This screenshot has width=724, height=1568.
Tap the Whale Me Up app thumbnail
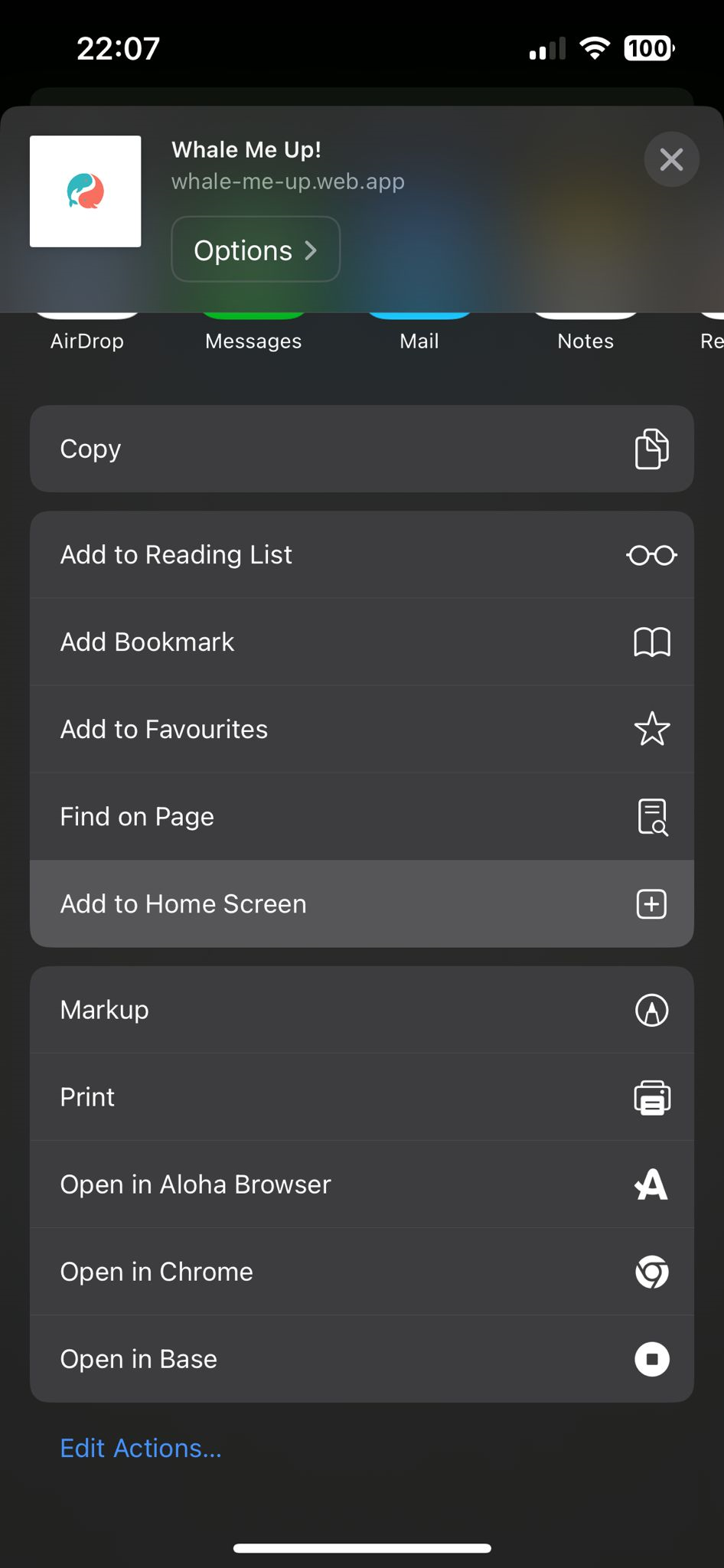tap(85, 191)
